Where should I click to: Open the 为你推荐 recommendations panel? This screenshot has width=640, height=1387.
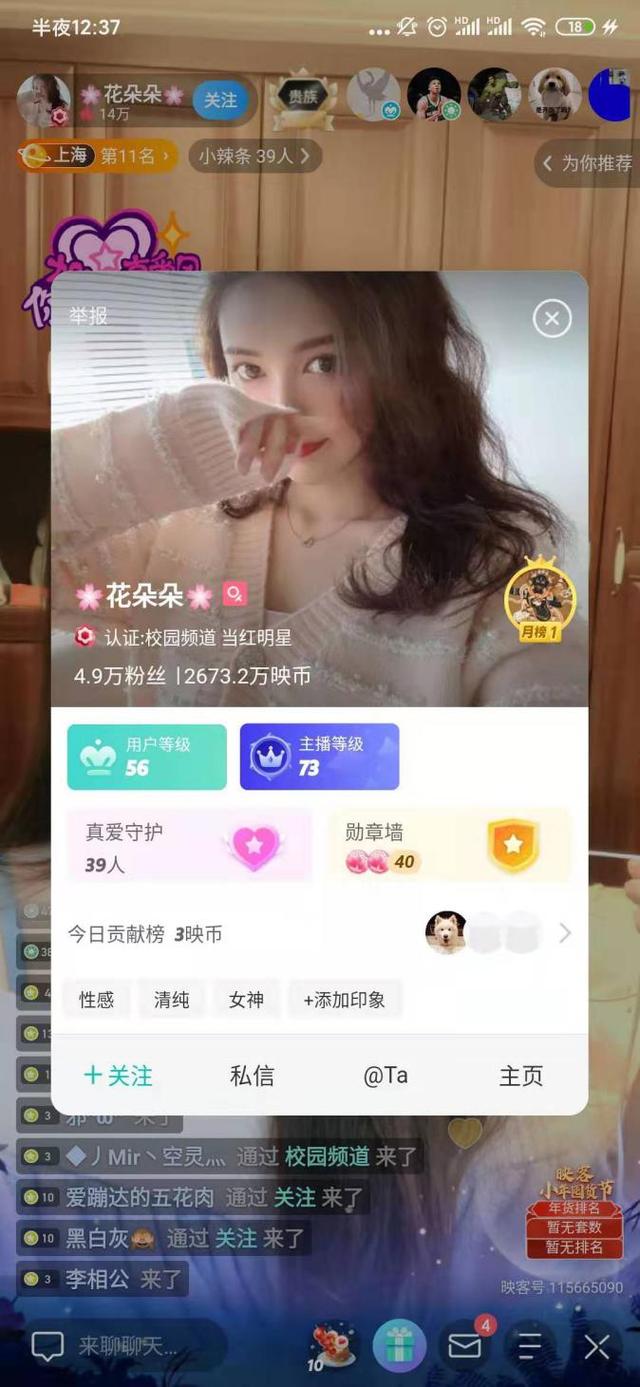[x=587, y=163]
